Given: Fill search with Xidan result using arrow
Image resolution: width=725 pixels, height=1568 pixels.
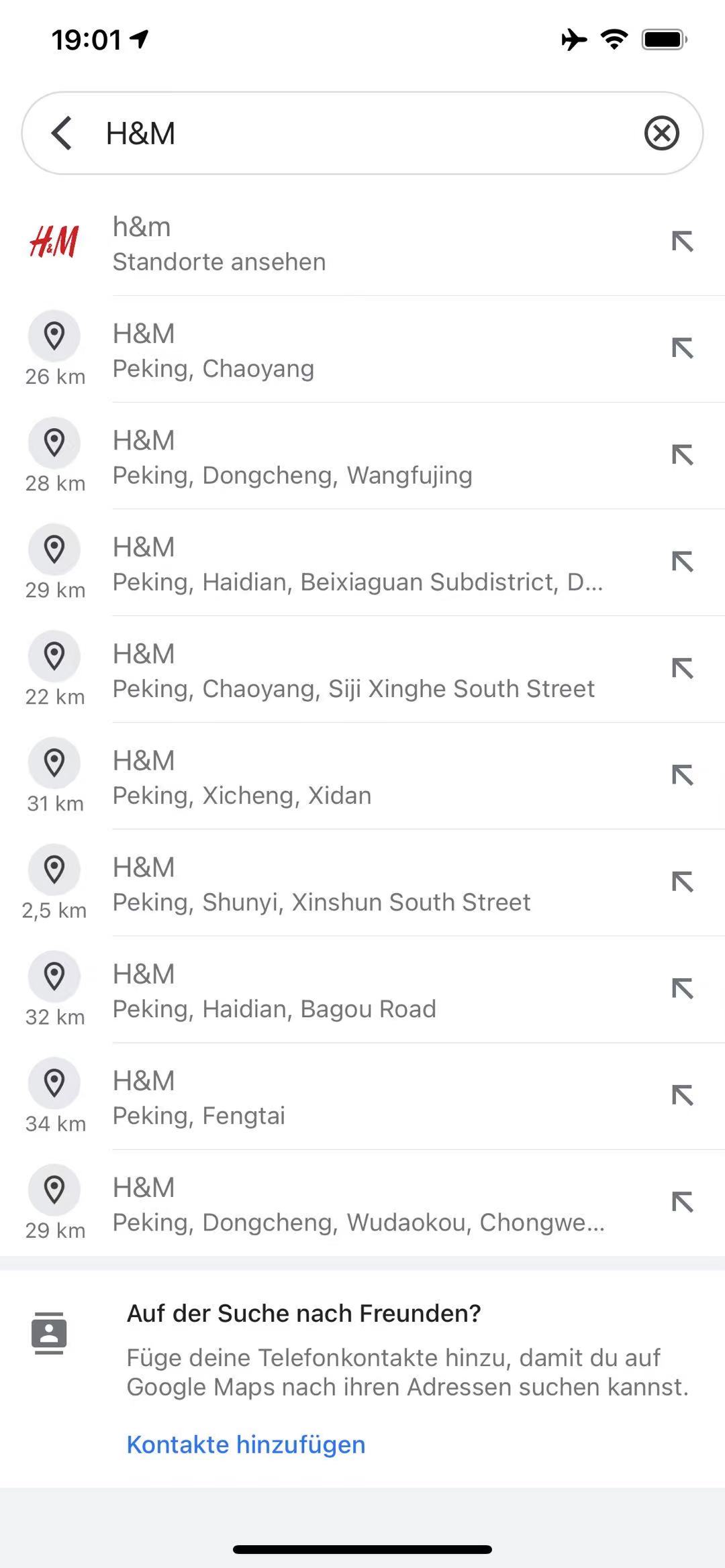Looking at the screenshot, I should pyautogui.click(x=682, y=775).
